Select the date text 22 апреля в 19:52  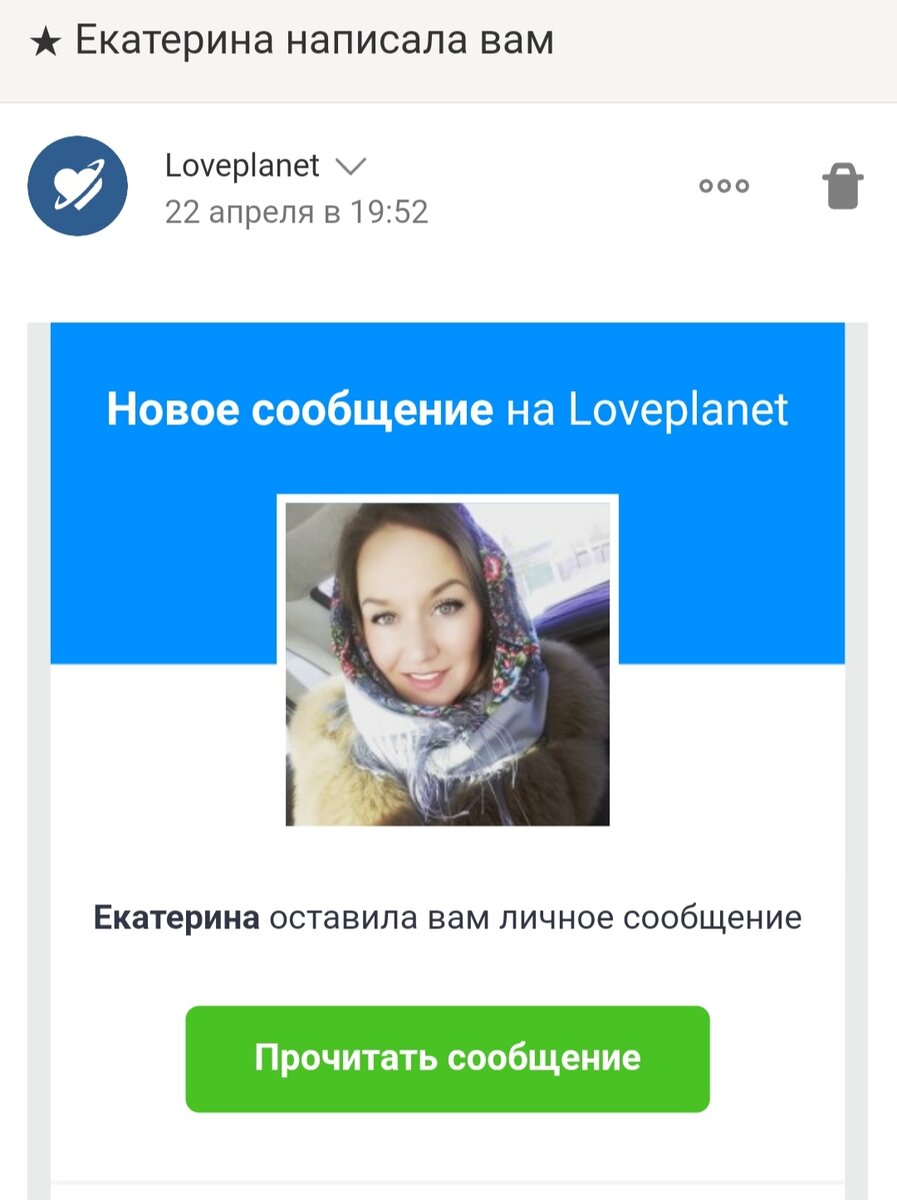coord(296,212)
